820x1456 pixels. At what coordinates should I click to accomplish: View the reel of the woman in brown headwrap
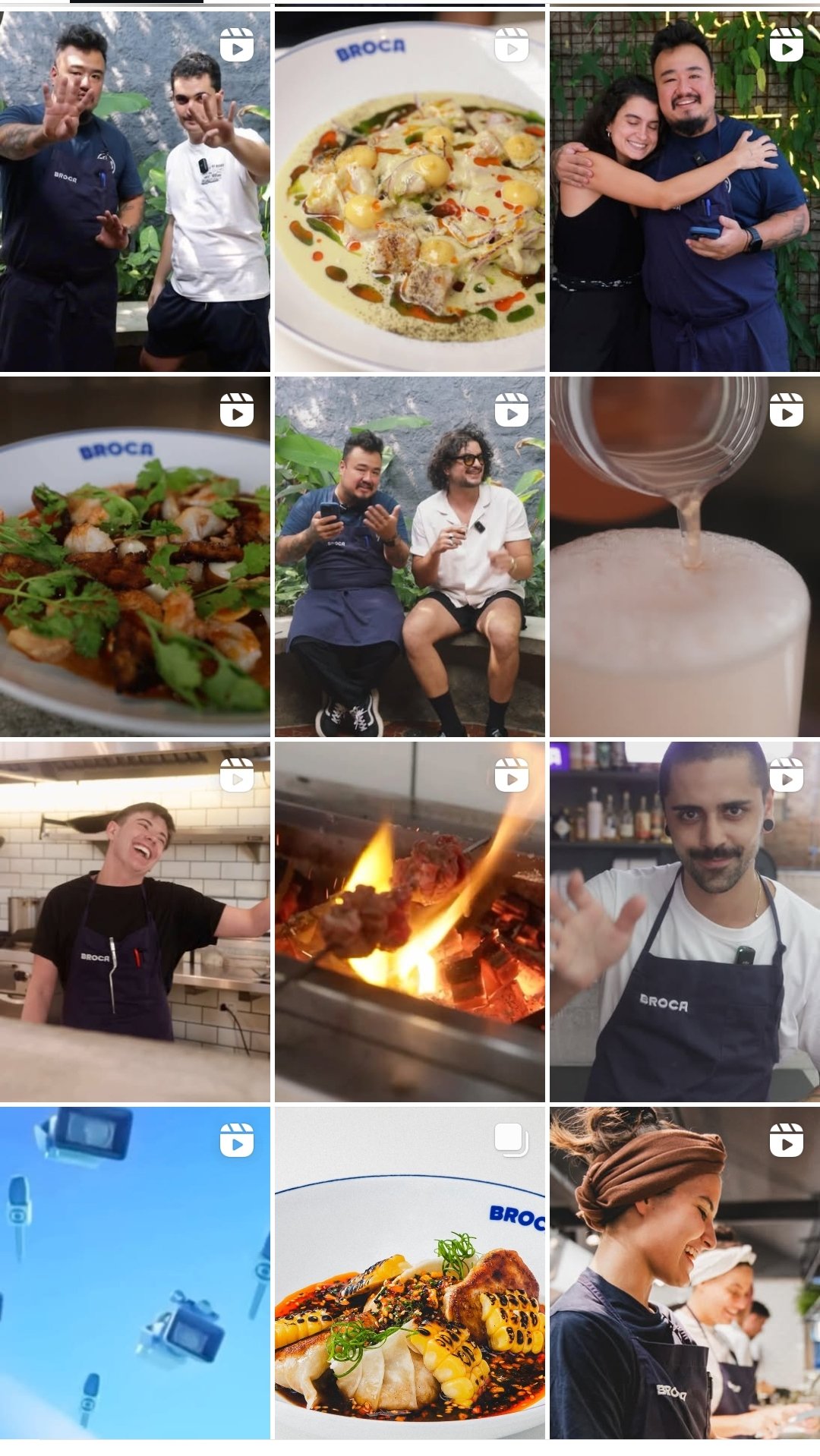coord(684,1272)
